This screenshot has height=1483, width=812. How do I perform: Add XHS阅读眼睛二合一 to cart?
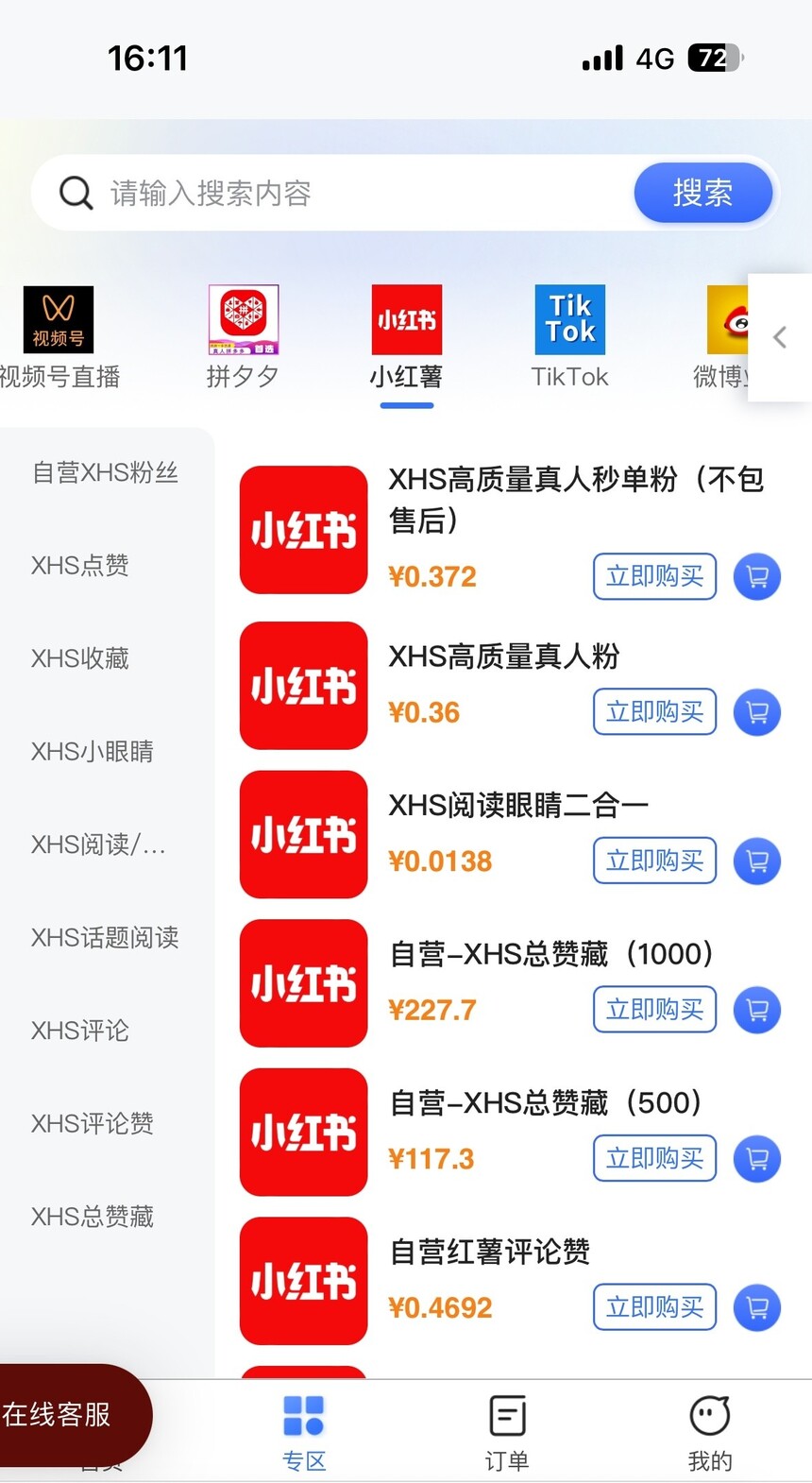pyautogui.click(x=757, y=861)
